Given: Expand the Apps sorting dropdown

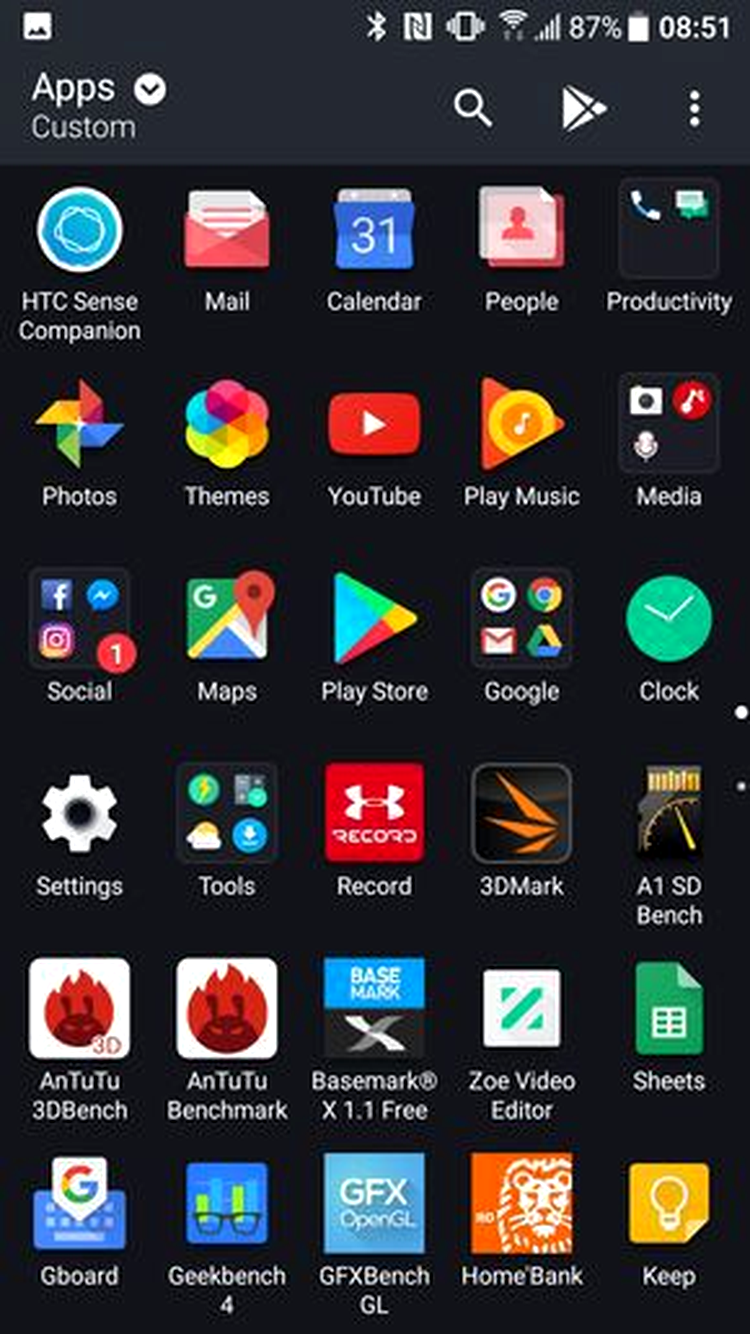Looking at the screenshot, I should (150, 91).
